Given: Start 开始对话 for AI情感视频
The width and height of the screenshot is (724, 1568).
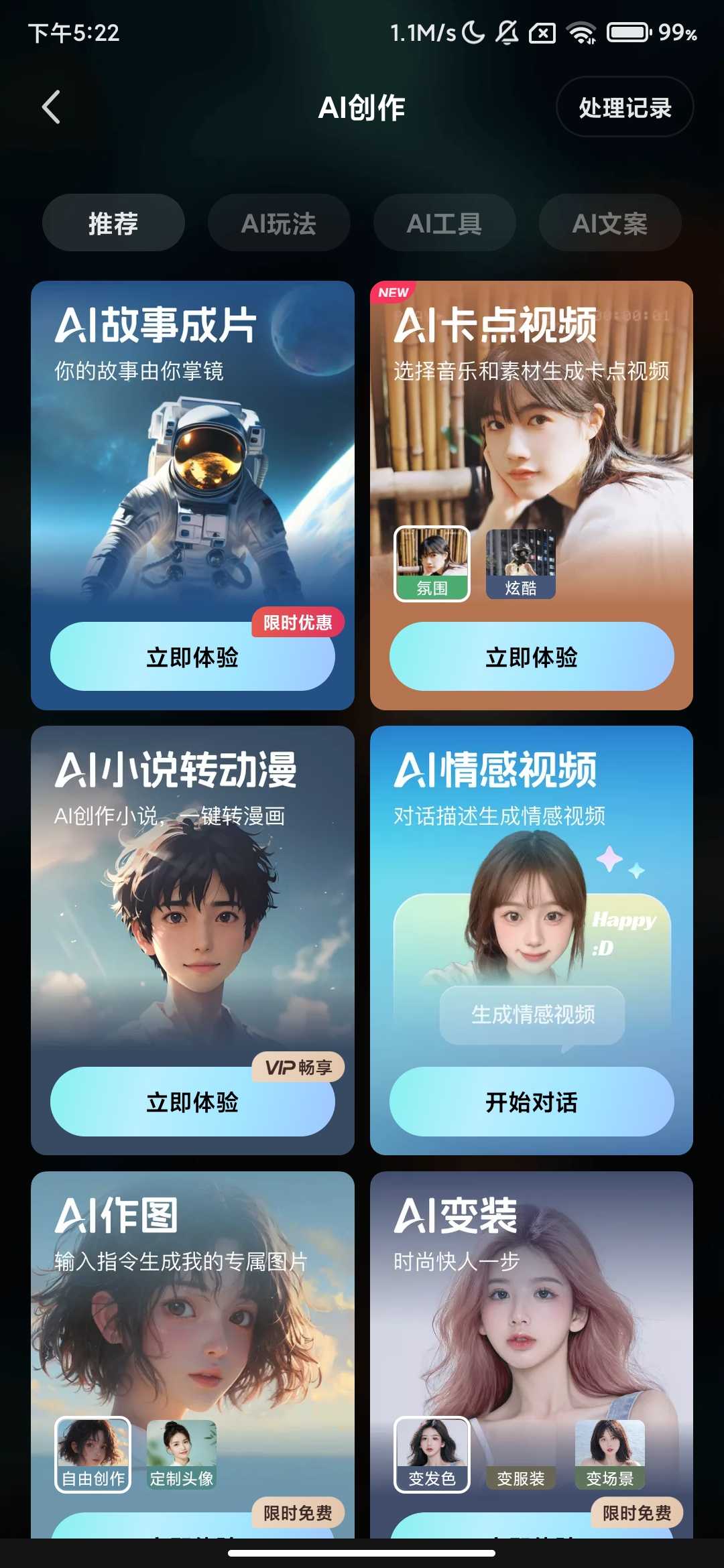Looking at the screenshot, I should tap(532, 1102).
